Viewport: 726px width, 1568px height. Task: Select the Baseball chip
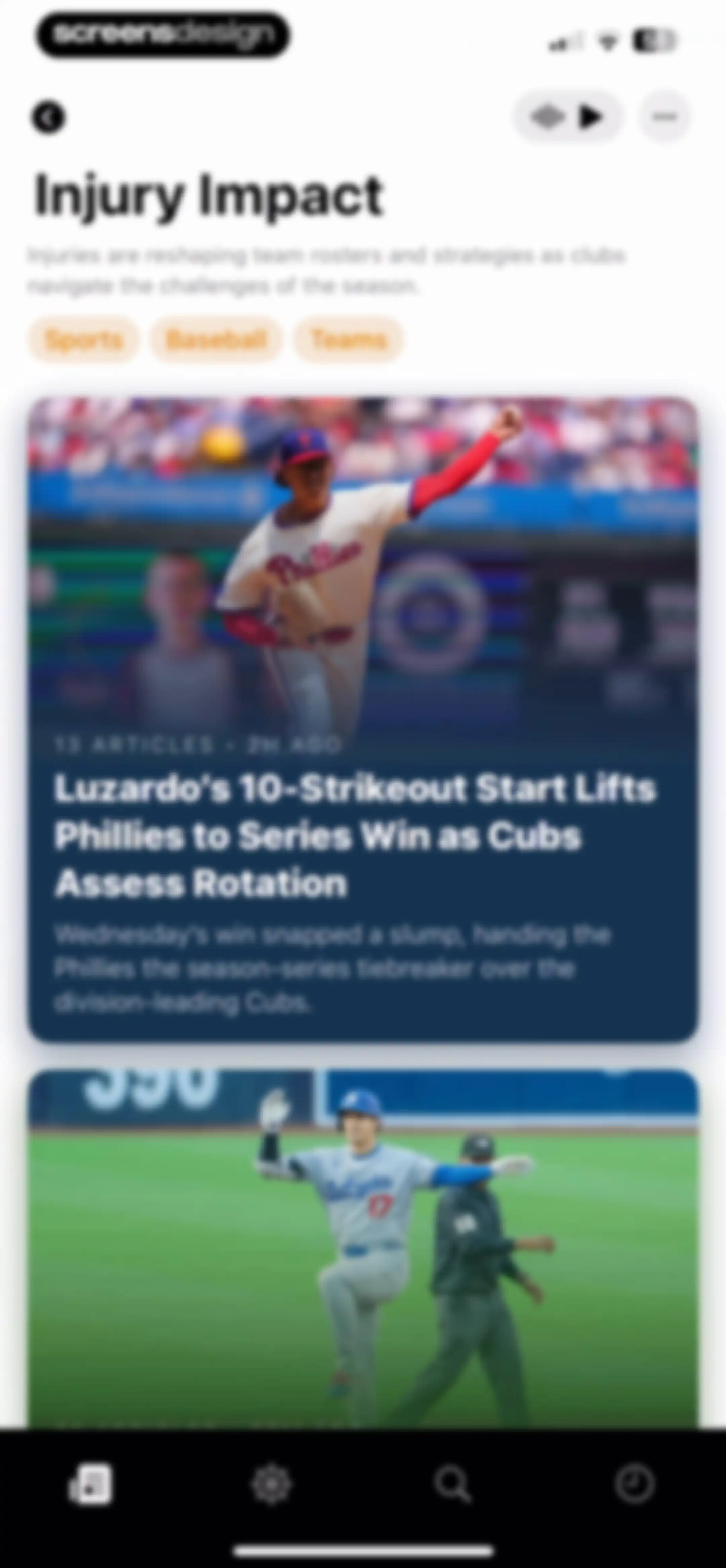216,340
